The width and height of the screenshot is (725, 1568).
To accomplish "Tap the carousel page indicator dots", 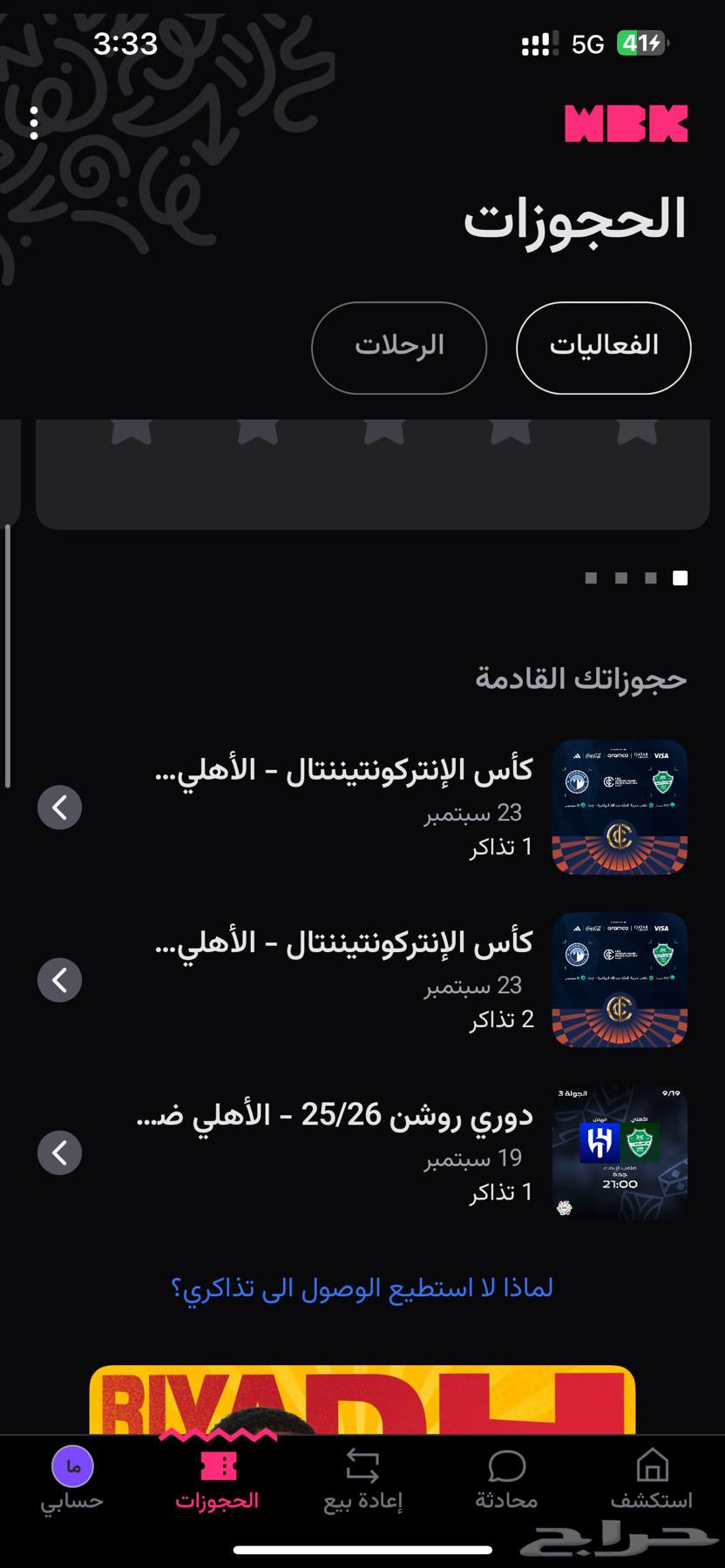I will tap(636, 578).
